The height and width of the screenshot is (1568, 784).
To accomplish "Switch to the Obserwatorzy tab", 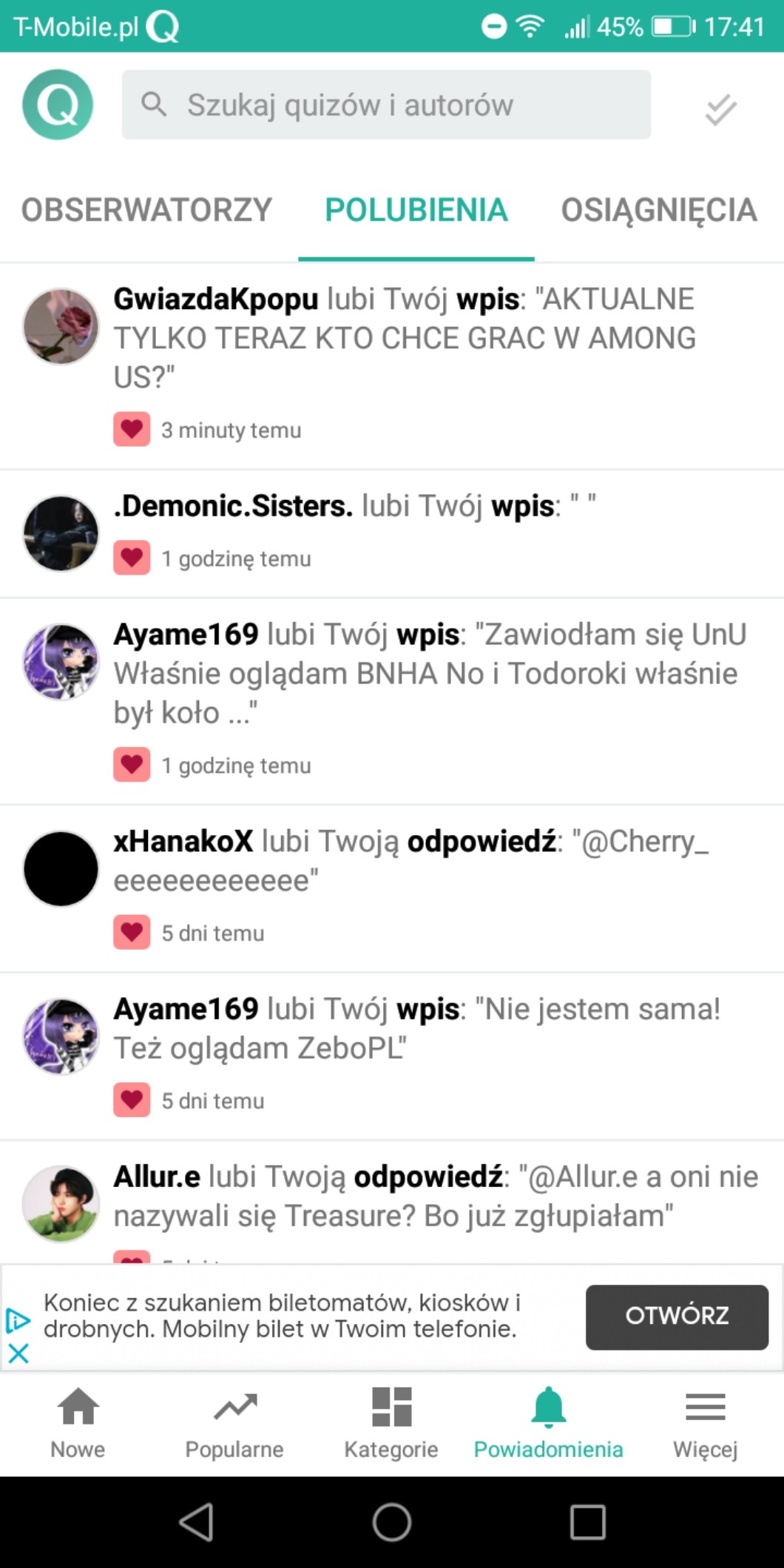I will [146, 210].
